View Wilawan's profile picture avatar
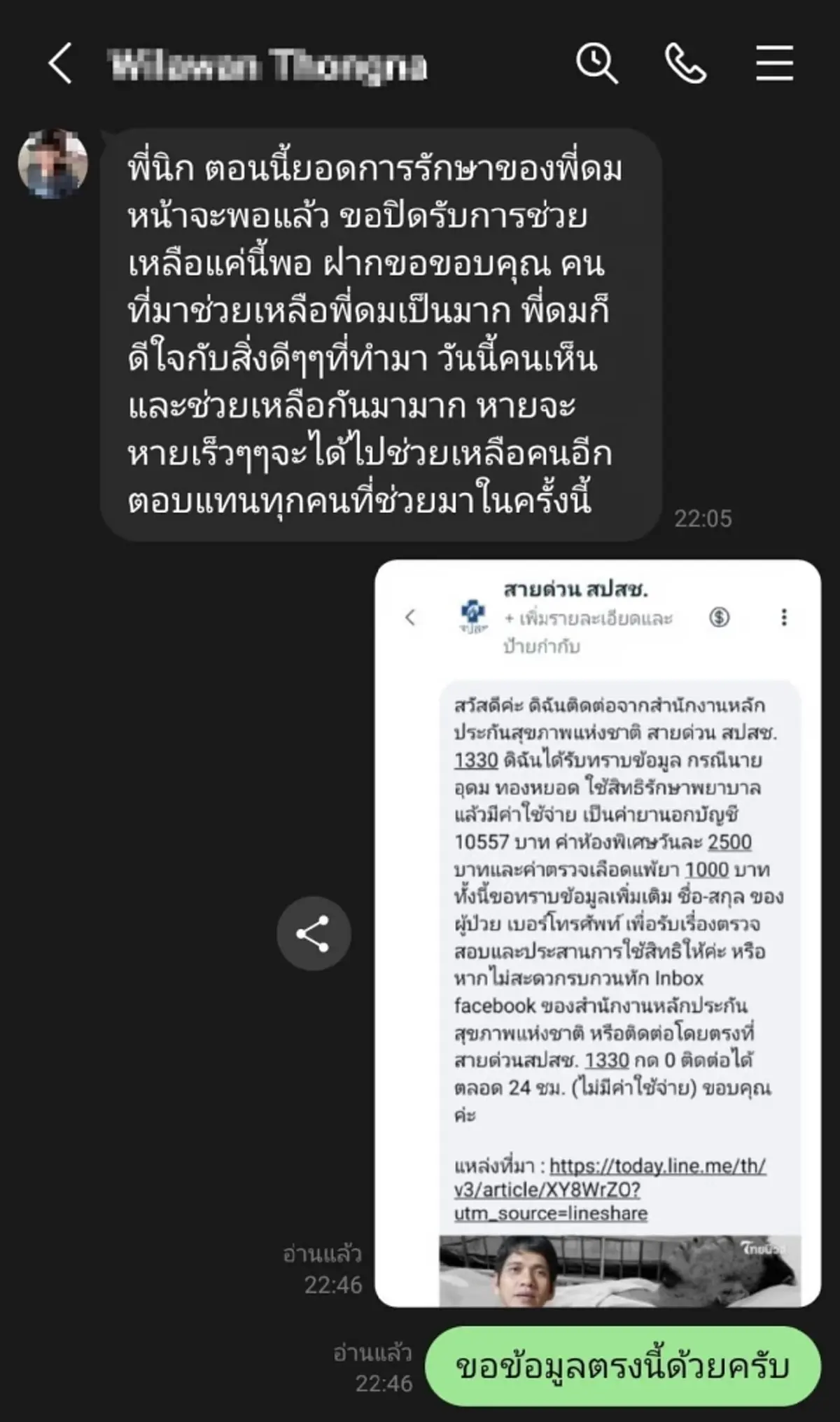The width and height of the screenshot is (840, 1422). coord(52,166)
